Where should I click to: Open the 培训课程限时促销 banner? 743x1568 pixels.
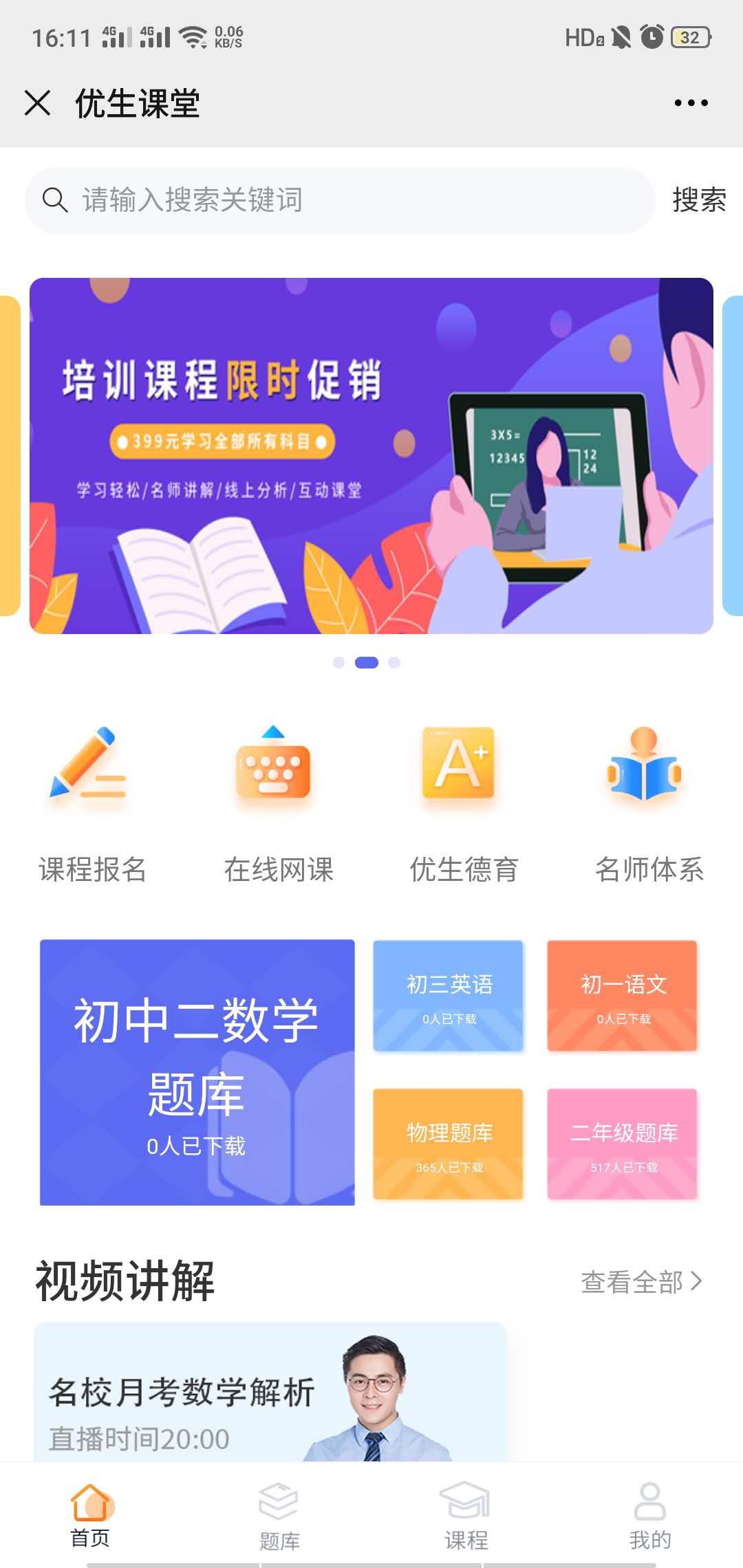coord(371,455)
